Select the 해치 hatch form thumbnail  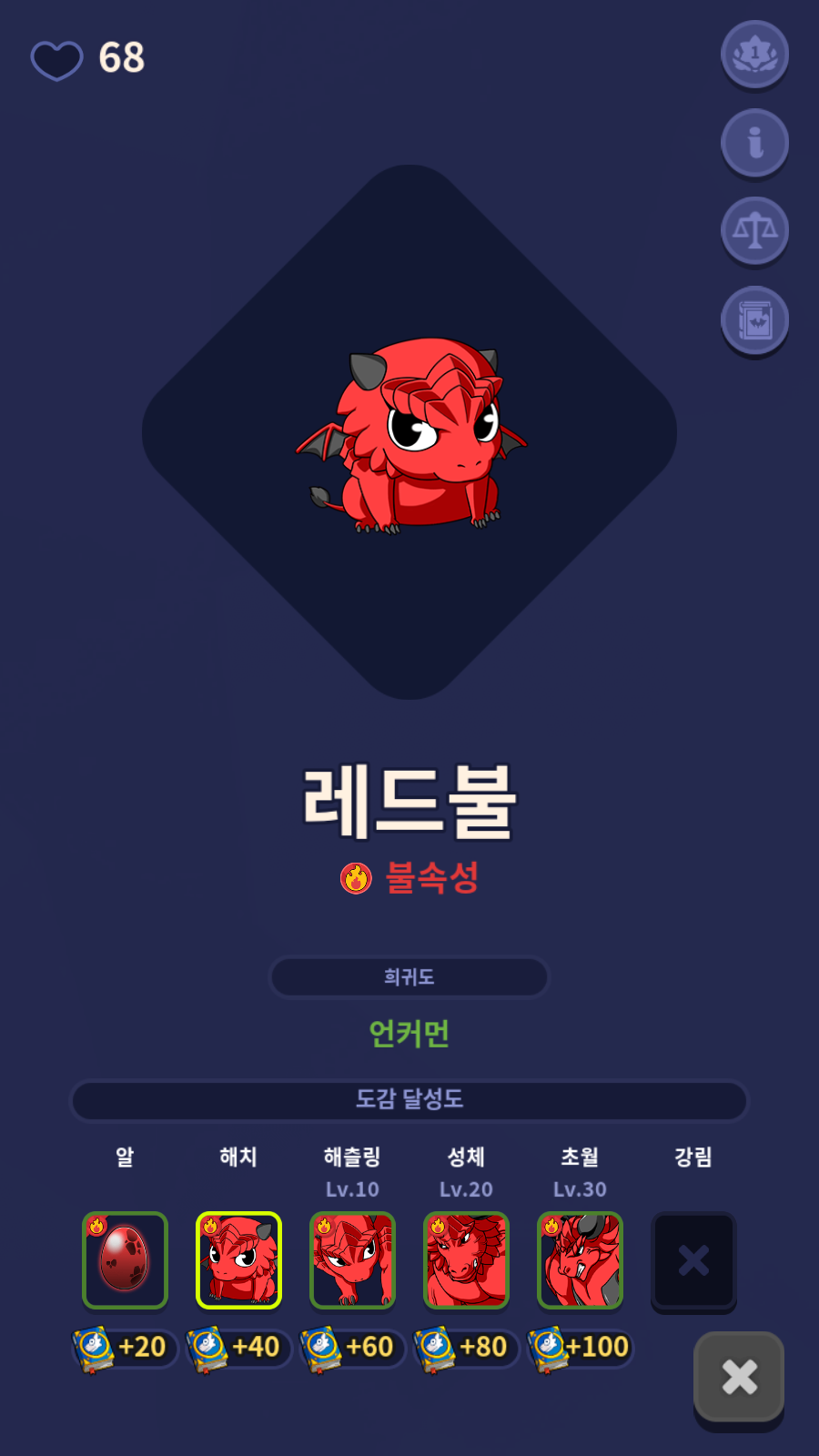238,1260
